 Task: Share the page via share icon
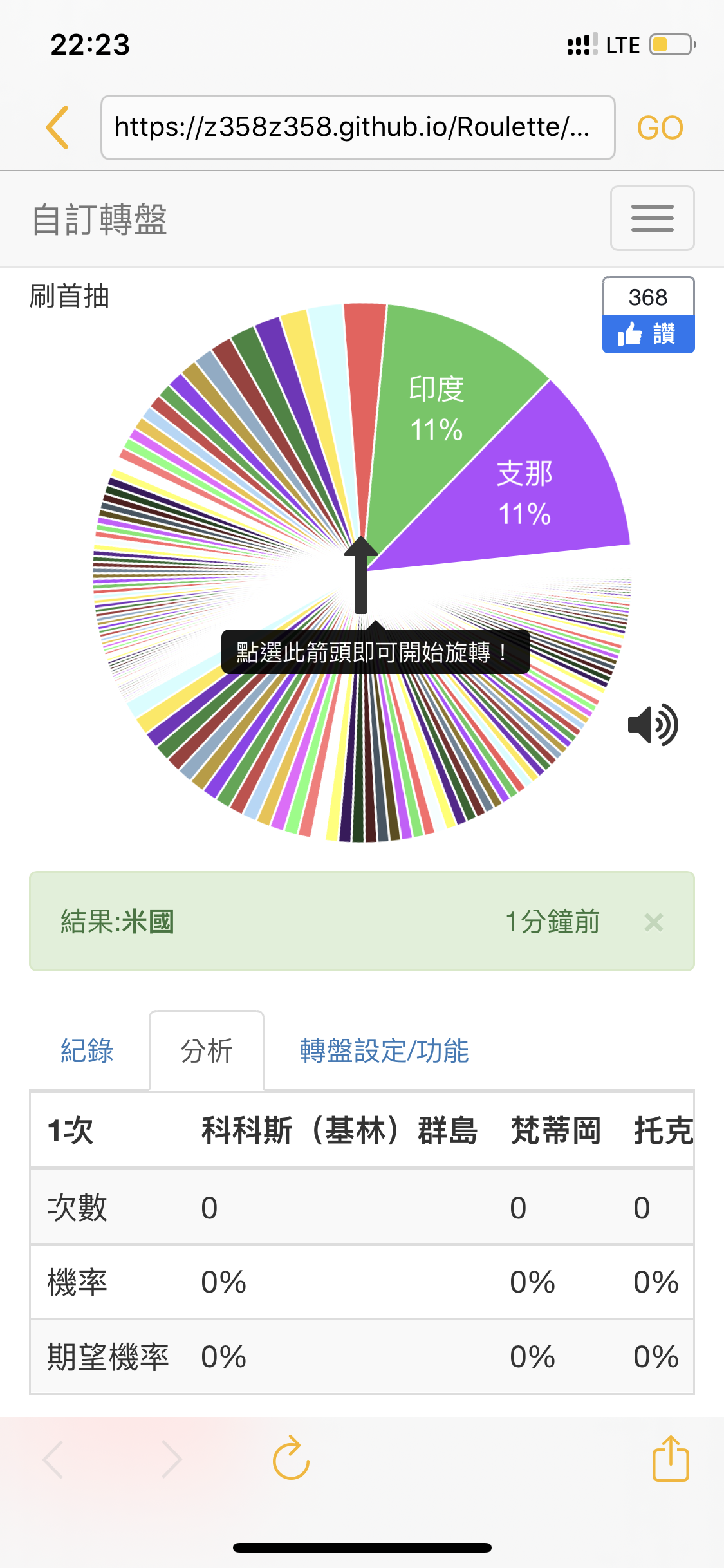pyautogui.click(x=671, y=1458)
